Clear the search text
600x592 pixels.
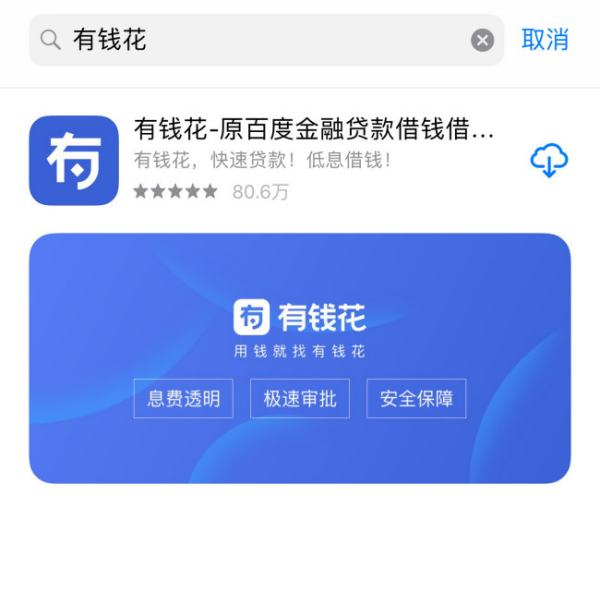click(x=482, y=40)
